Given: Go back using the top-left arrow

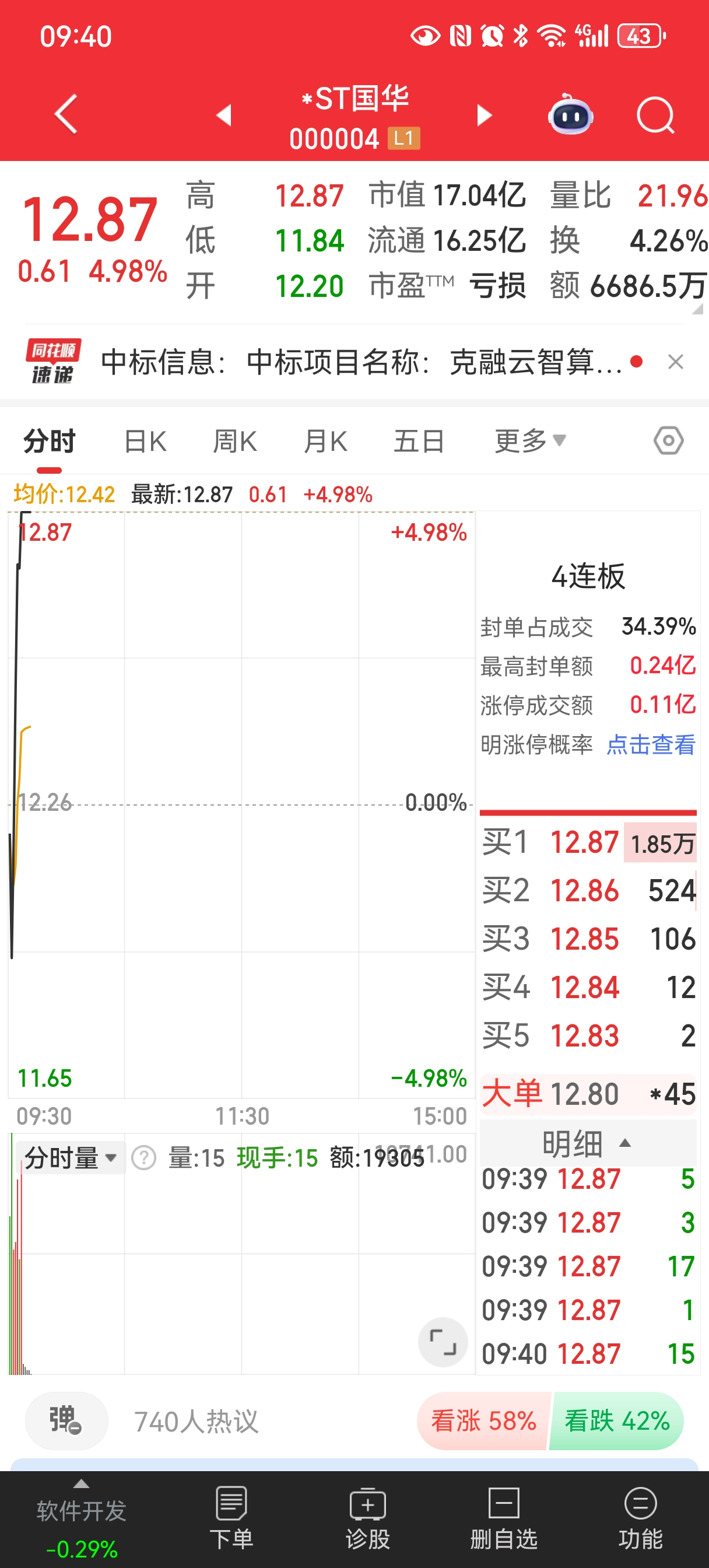Looking at the screenshot, I should [66, 114].
